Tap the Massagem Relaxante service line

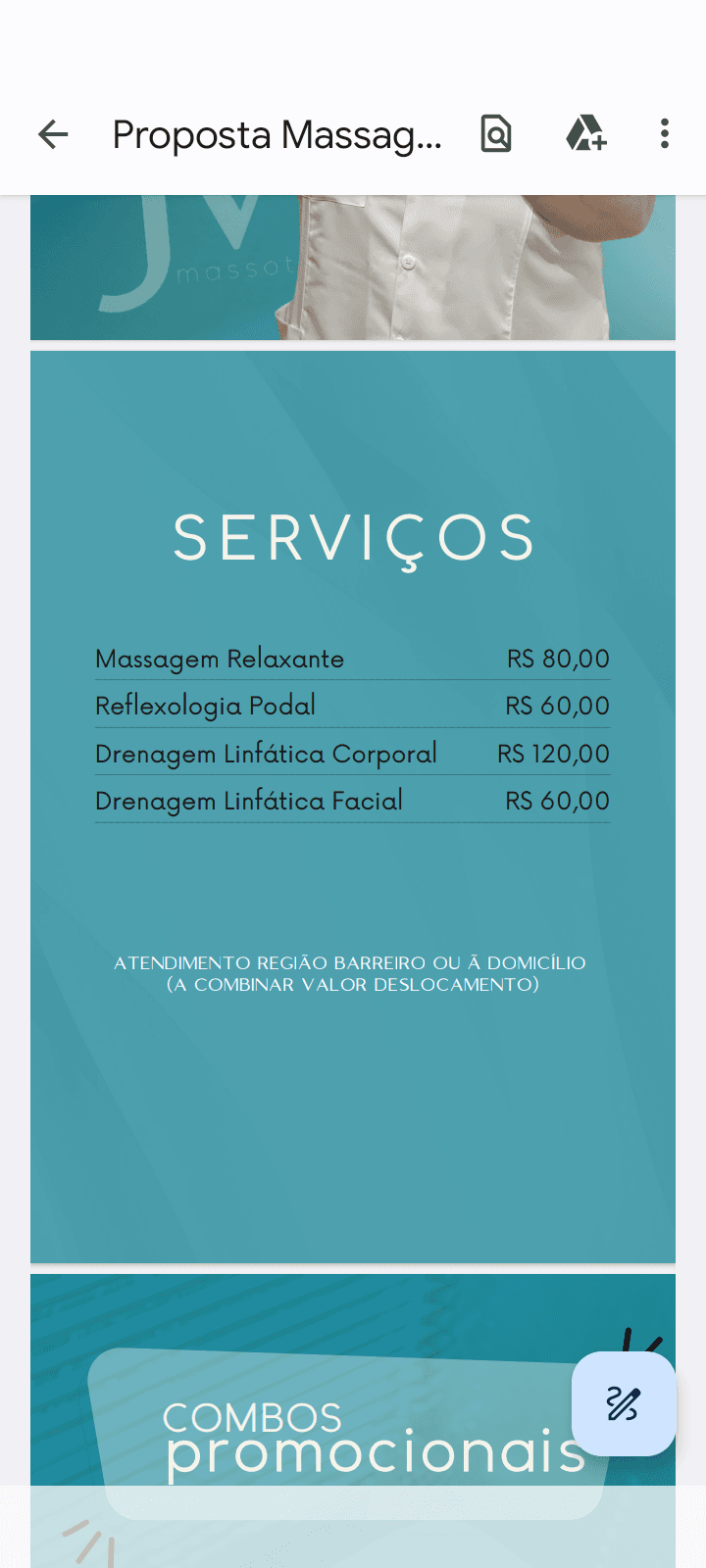(220, 659)
